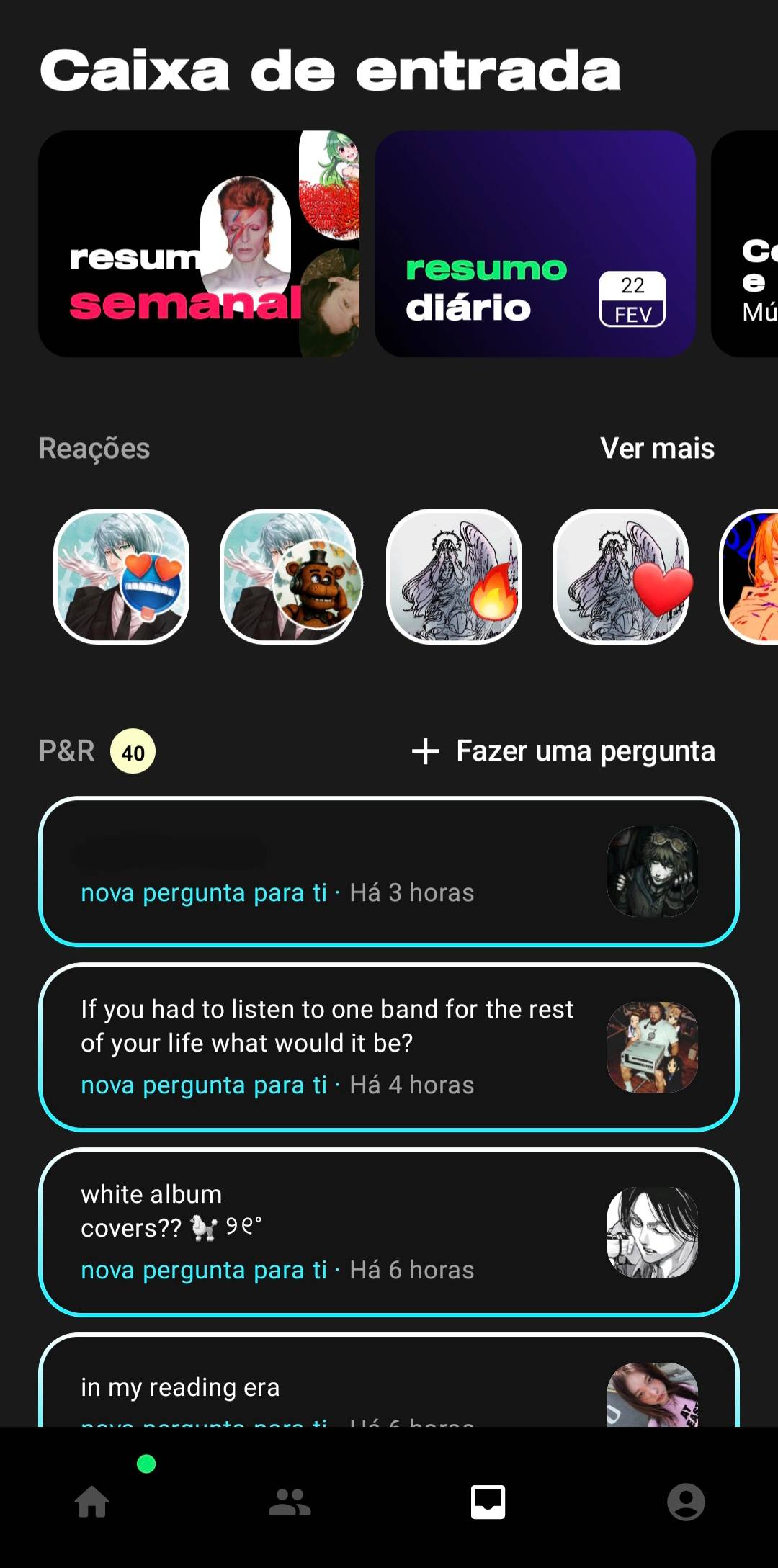Switch to the friends tab

[x=290, y=1502]
